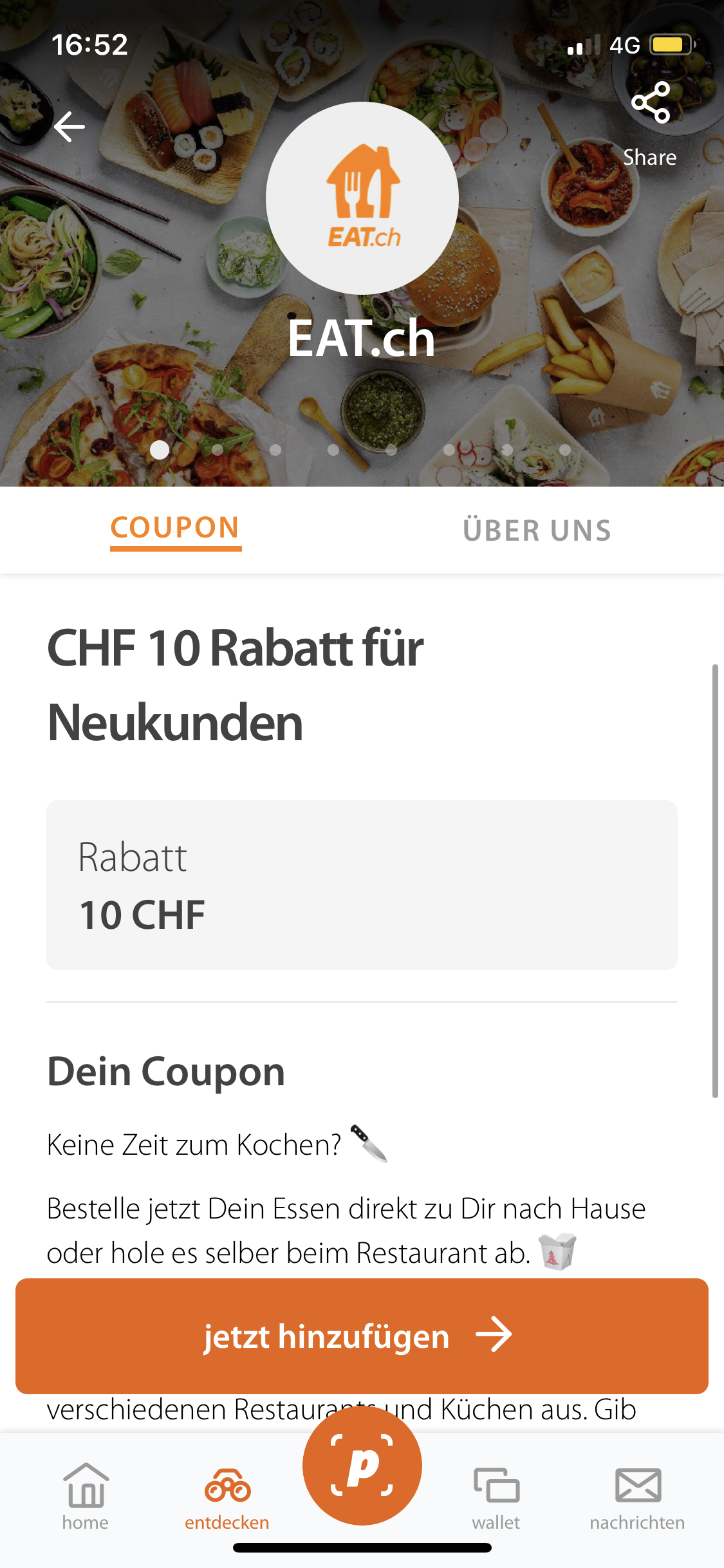Open the entdecken tab
This screenshot has width=724, height=1568.
227,1497
